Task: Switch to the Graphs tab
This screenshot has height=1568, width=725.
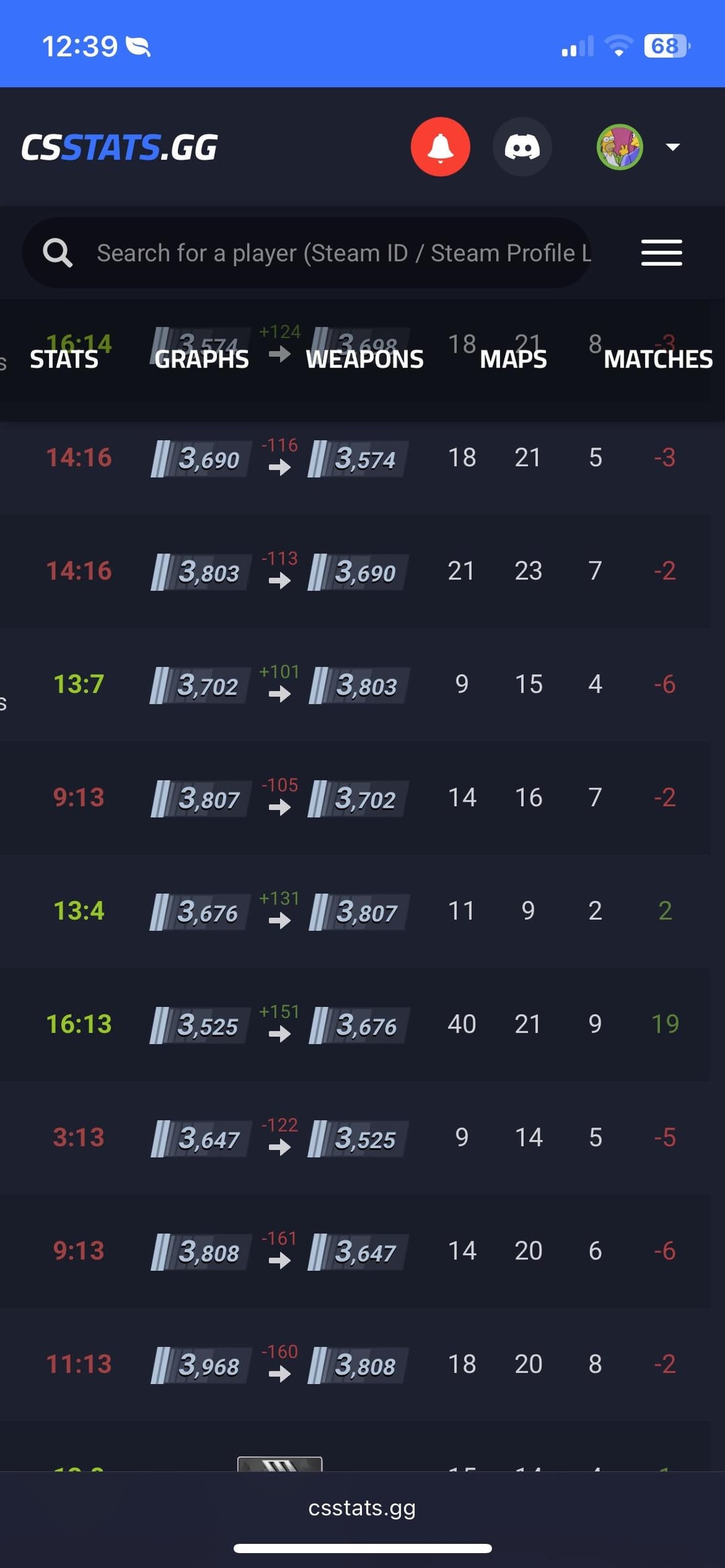Action: 201,360
